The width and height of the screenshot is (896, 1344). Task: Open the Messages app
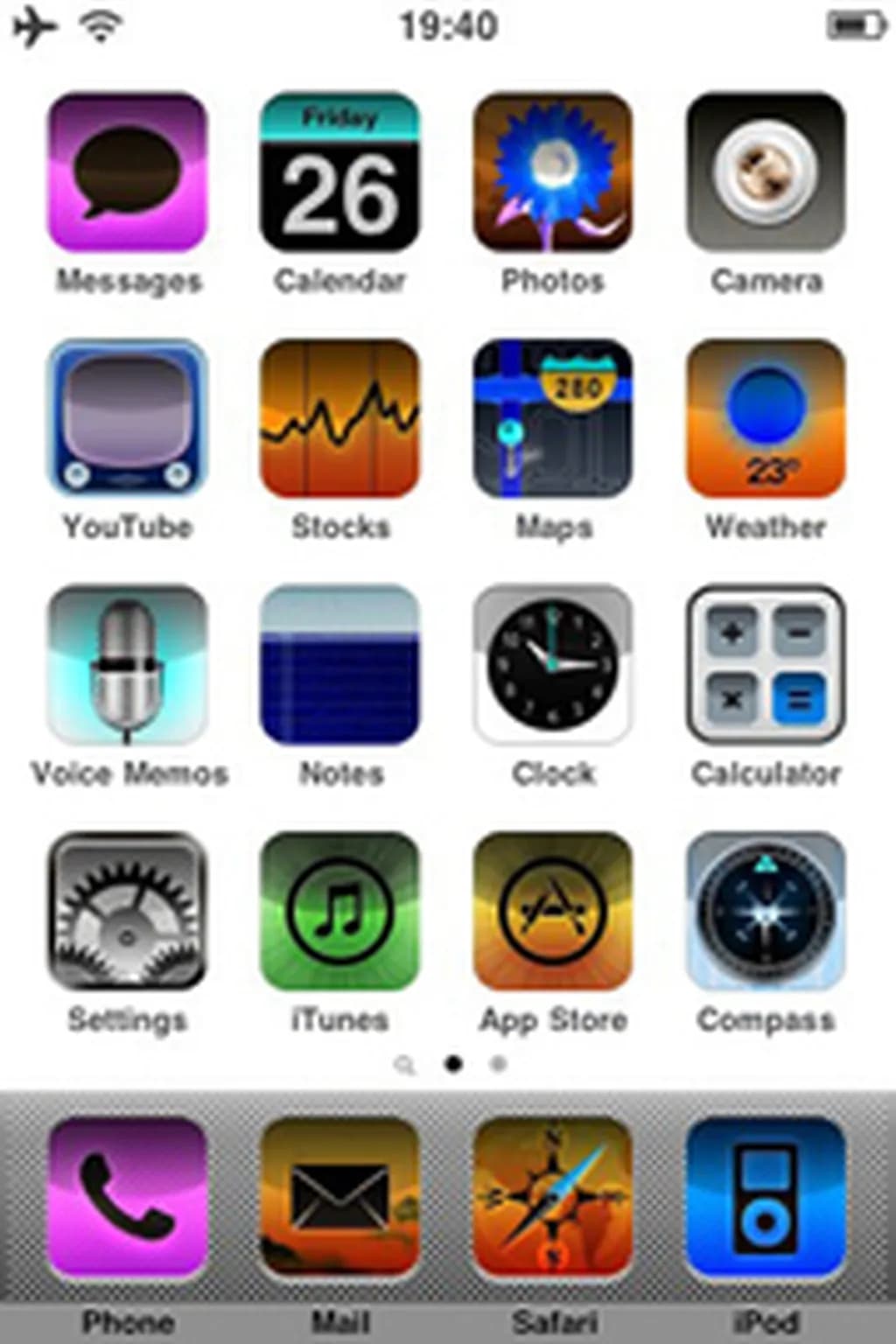(x=128, y=172)
